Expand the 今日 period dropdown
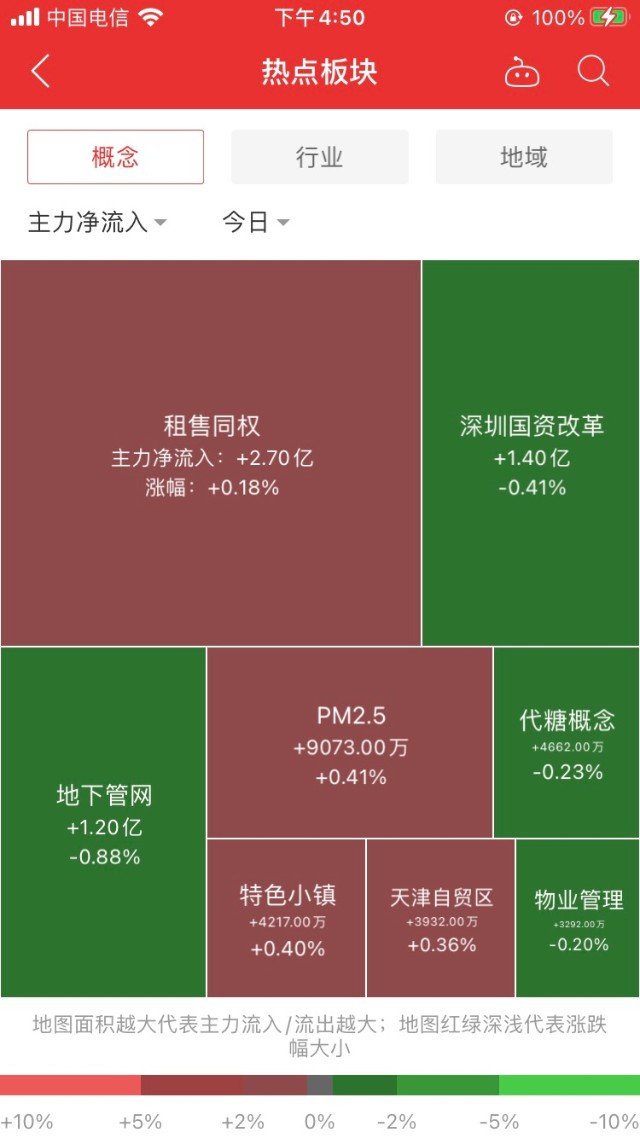This screenshot has height=1138, width=640. coord(255,222)
